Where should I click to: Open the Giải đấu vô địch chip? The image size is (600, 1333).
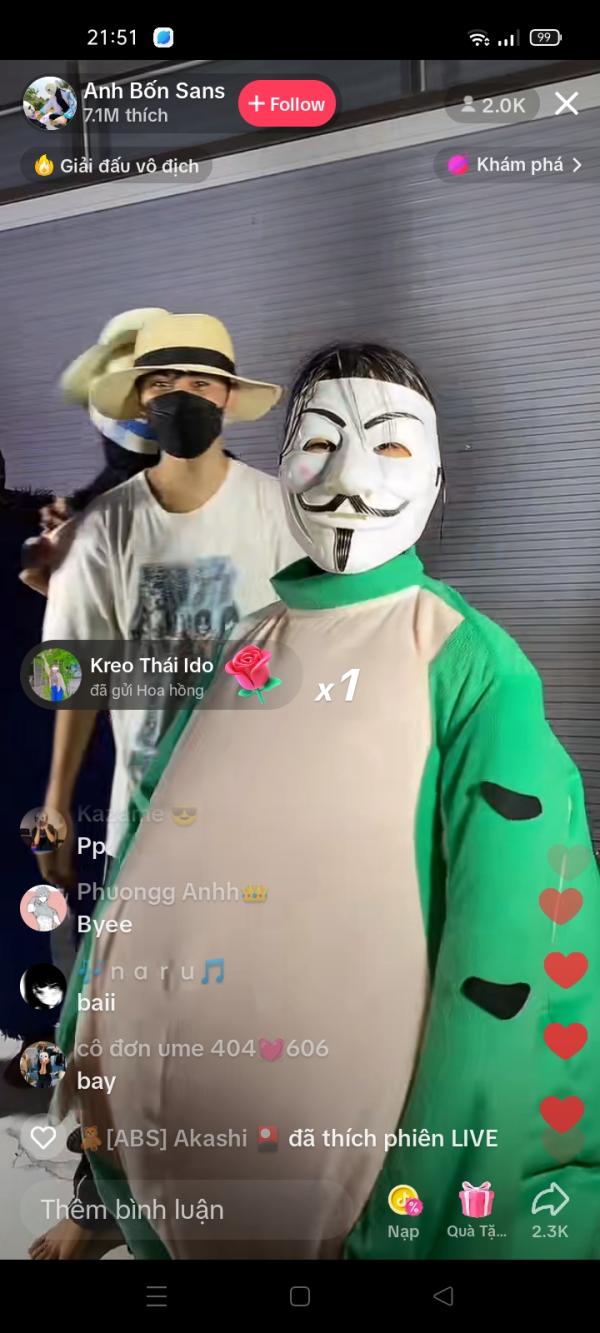tap(117, 166)
